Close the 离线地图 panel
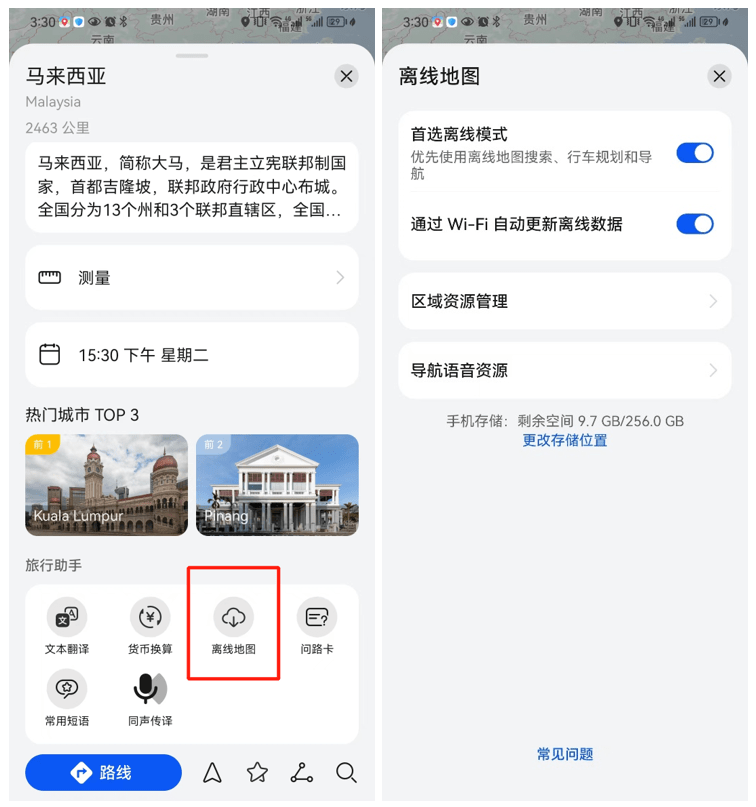Screen dimensions: 756x807 click(x=718, y=76)
